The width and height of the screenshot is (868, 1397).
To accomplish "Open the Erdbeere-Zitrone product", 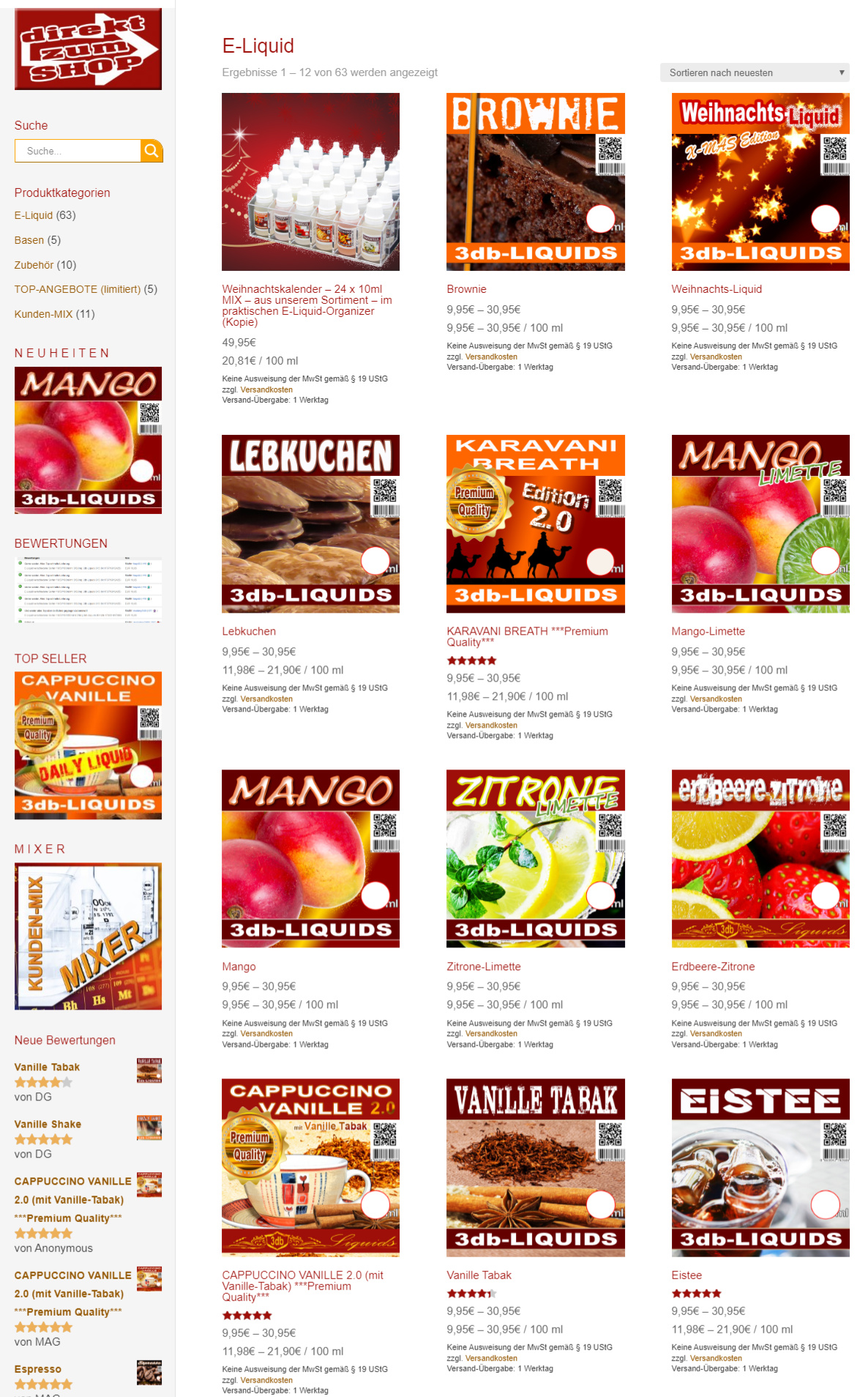I will (x=760, y=858).
